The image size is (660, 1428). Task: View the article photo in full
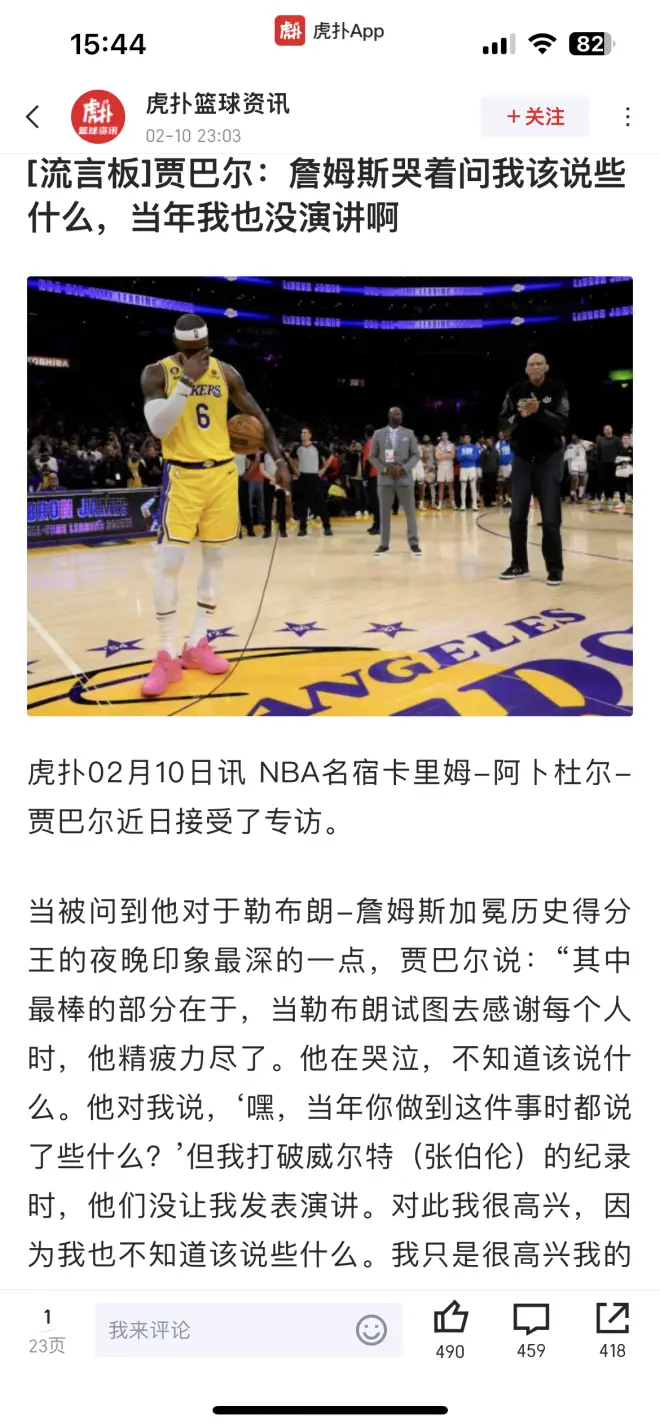pyautogui.click(x=330, y=495)
